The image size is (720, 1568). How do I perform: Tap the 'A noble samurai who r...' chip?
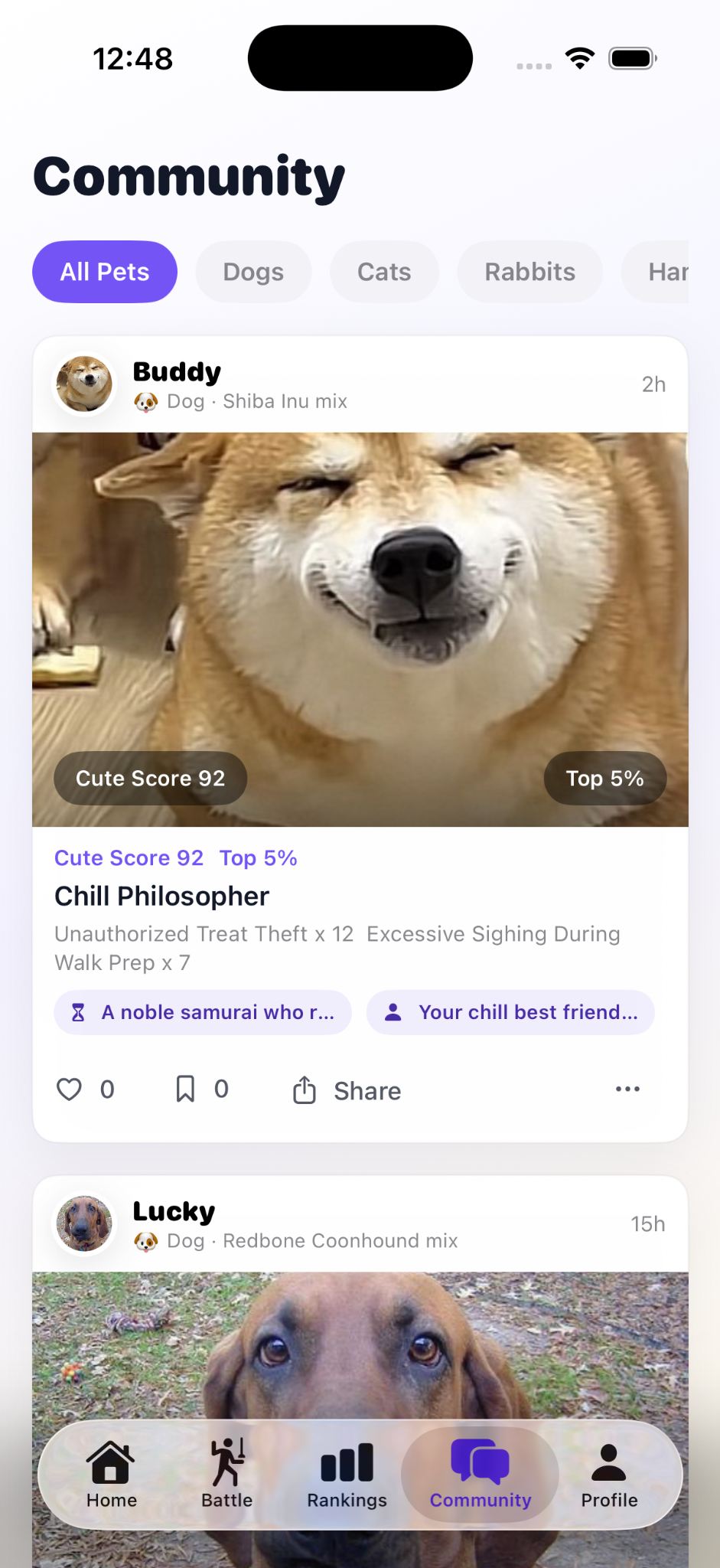point(203,1012)
